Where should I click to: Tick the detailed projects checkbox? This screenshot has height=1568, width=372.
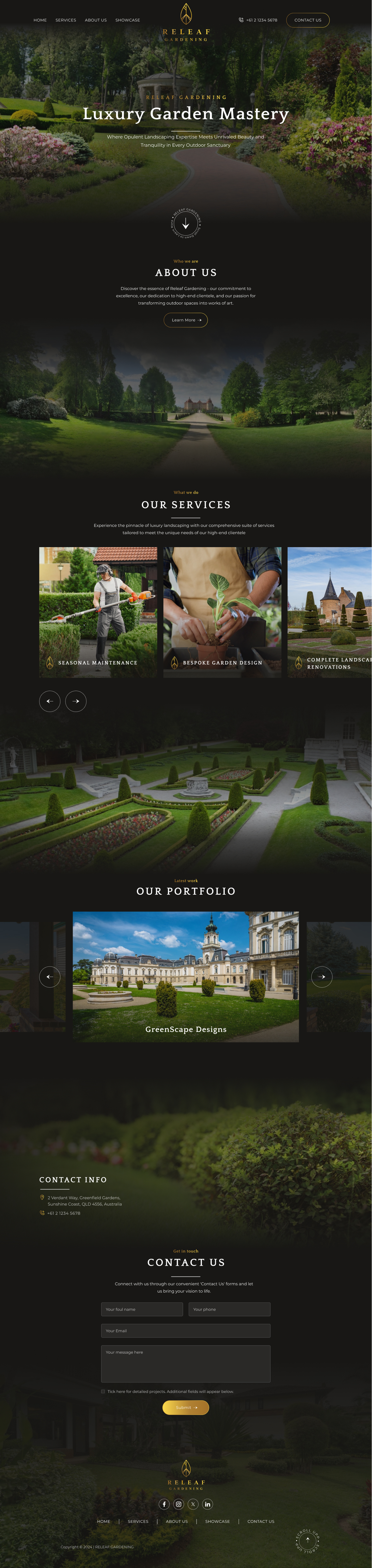tap(103, 1392)
